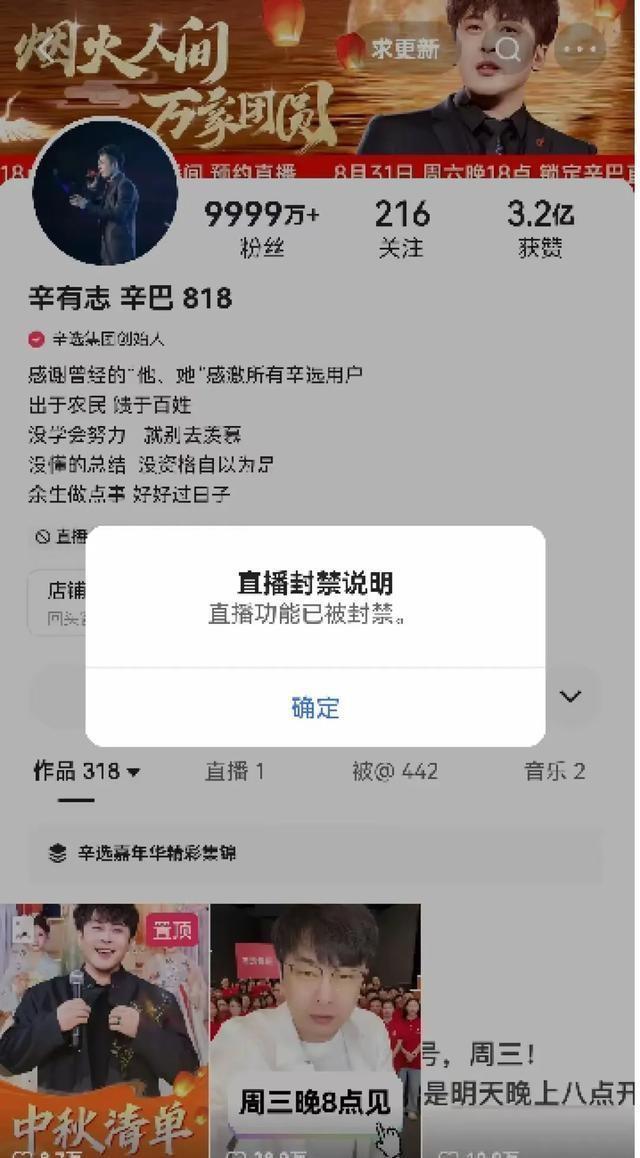The image size is (640, 1158).
Task: Open the three-dot overflow menu
Action: click(580, 49)
